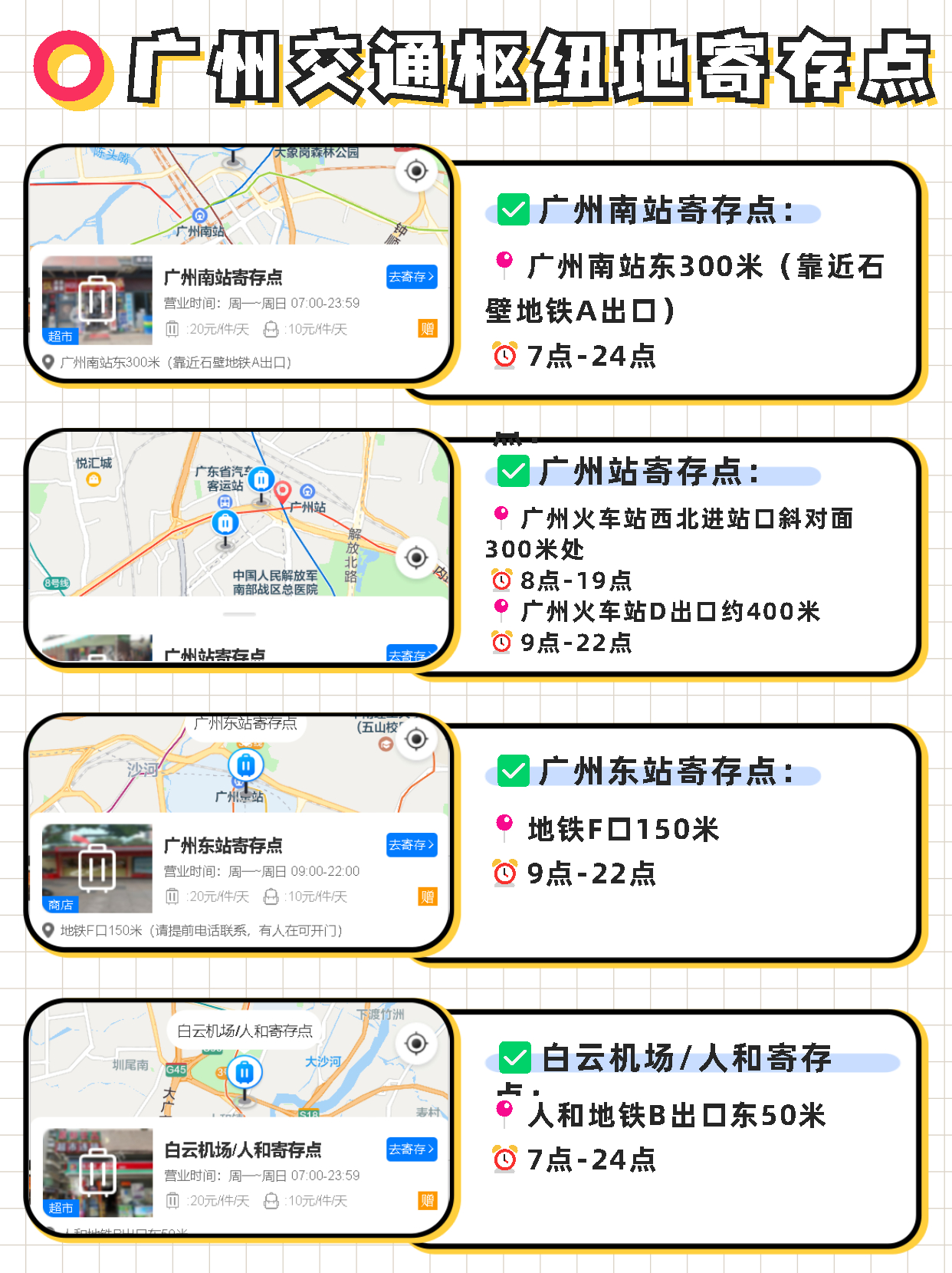This screenshot has width=952, height=1273.
Task: Click the orange 赠 badge on 广州东站寄存点 card
Action: (x=428, y=896)
